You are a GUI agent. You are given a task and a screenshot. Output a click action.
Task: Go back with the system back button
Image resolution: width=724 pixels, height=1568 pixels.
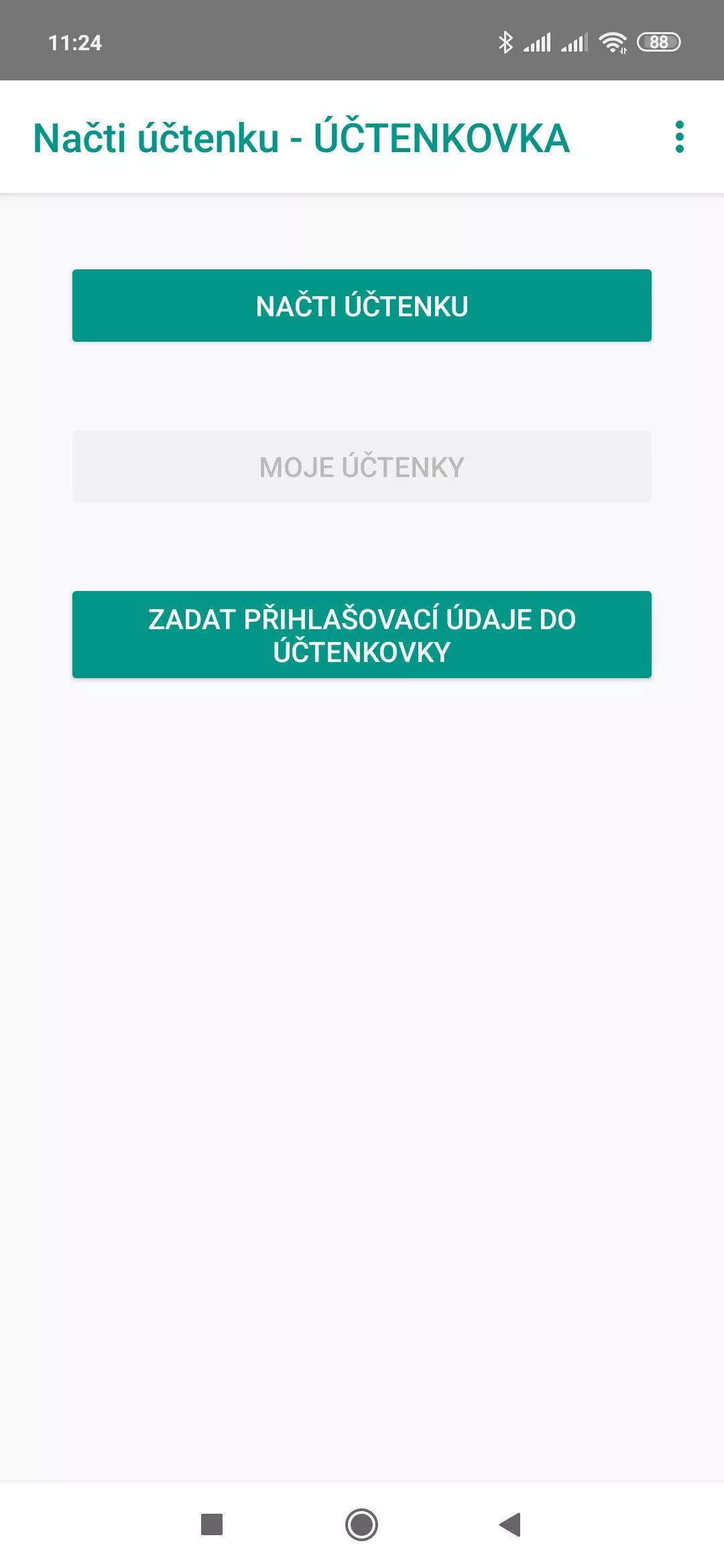click(x=511, y=1524)
